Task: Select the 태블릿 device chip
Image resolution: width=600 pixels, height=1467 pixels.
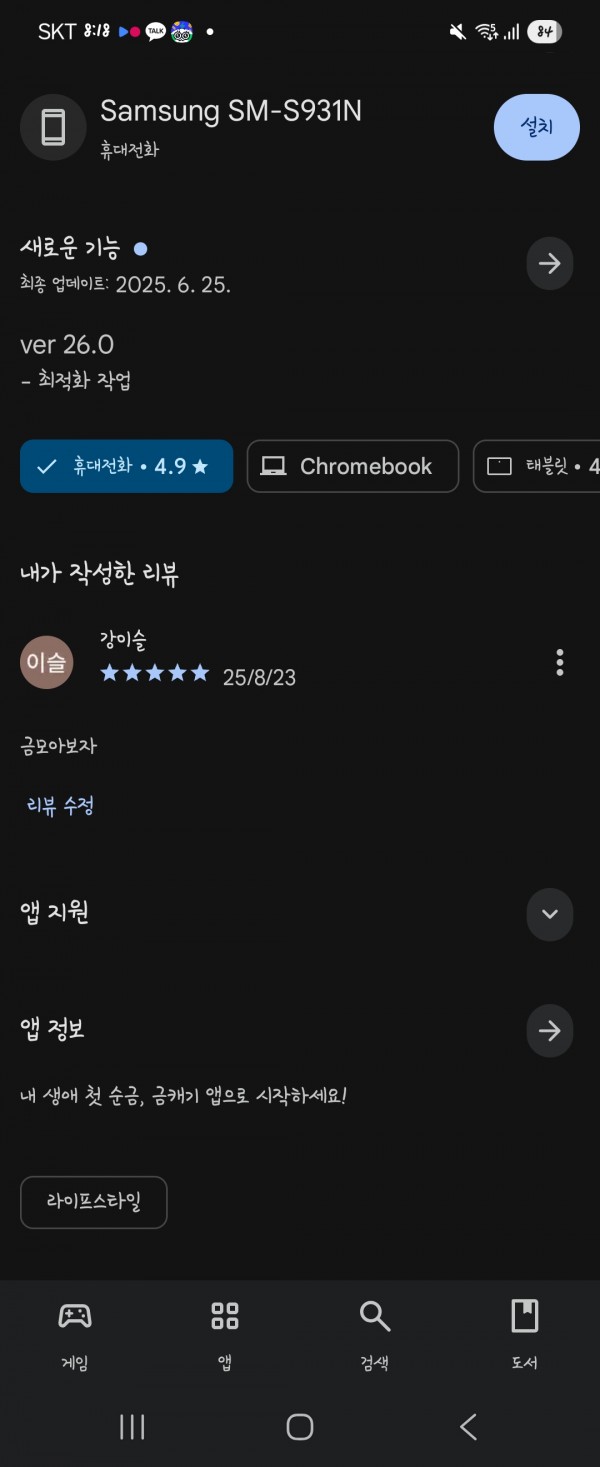Action: 540,466
